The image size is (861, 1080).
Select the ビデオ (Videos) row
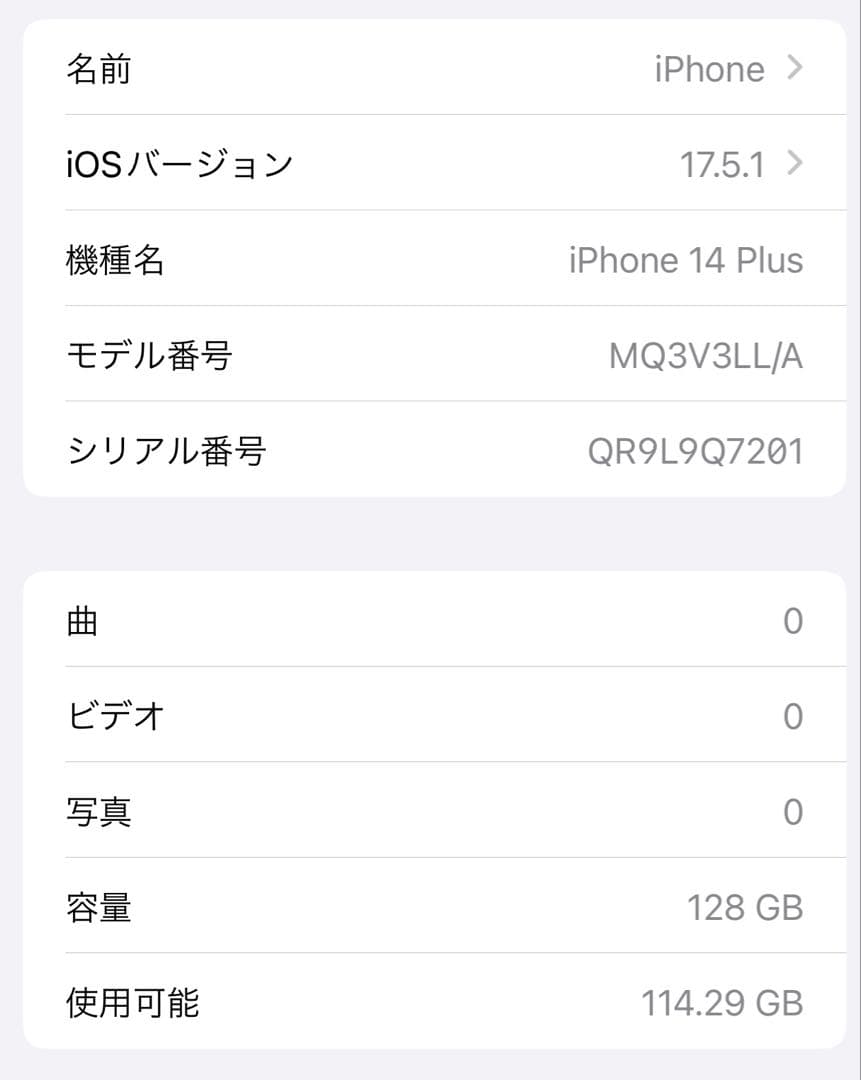(430, 715)
